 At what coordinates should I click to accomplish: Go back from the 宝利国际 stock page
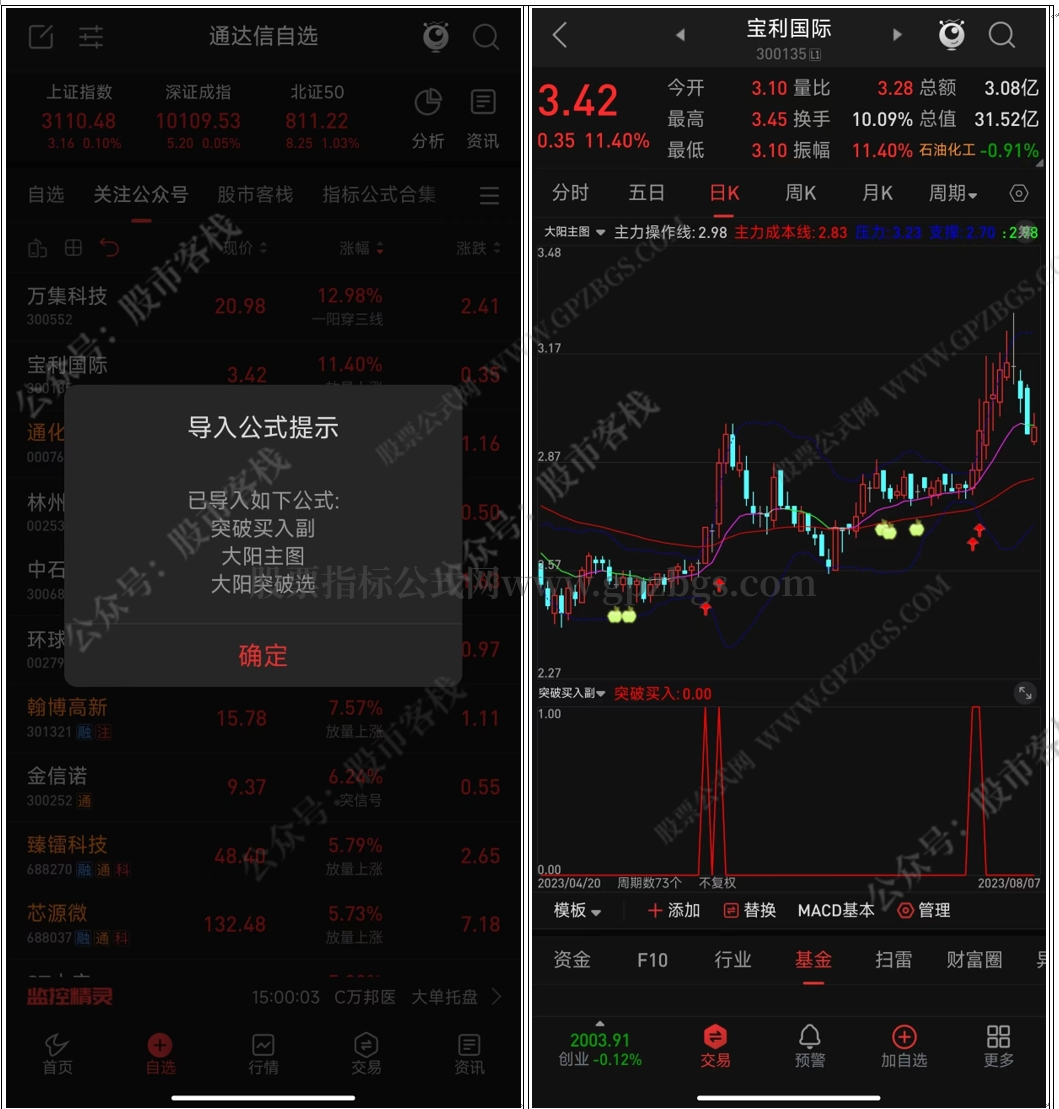point(560,36)
